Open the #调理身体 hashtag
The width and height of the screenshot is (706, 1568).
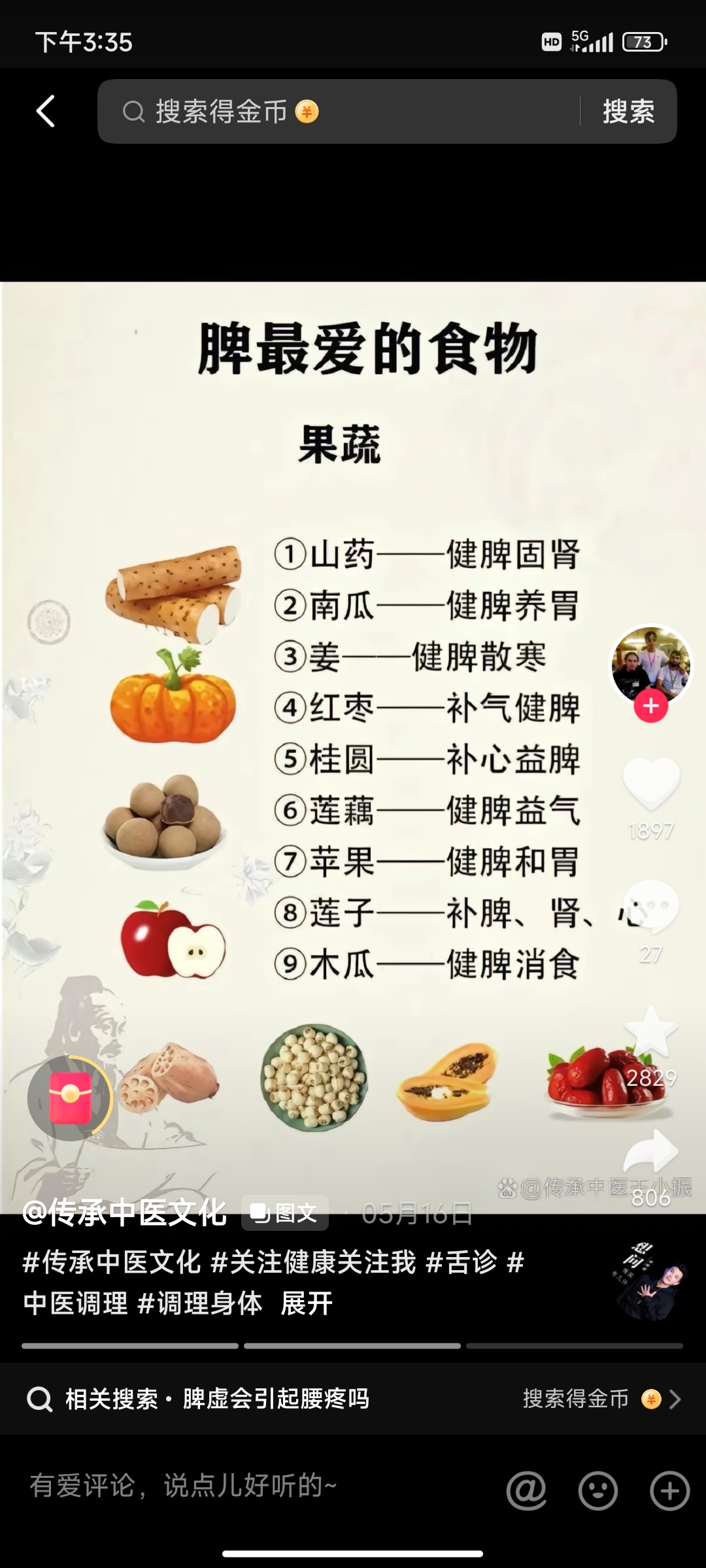[200, 1303]
